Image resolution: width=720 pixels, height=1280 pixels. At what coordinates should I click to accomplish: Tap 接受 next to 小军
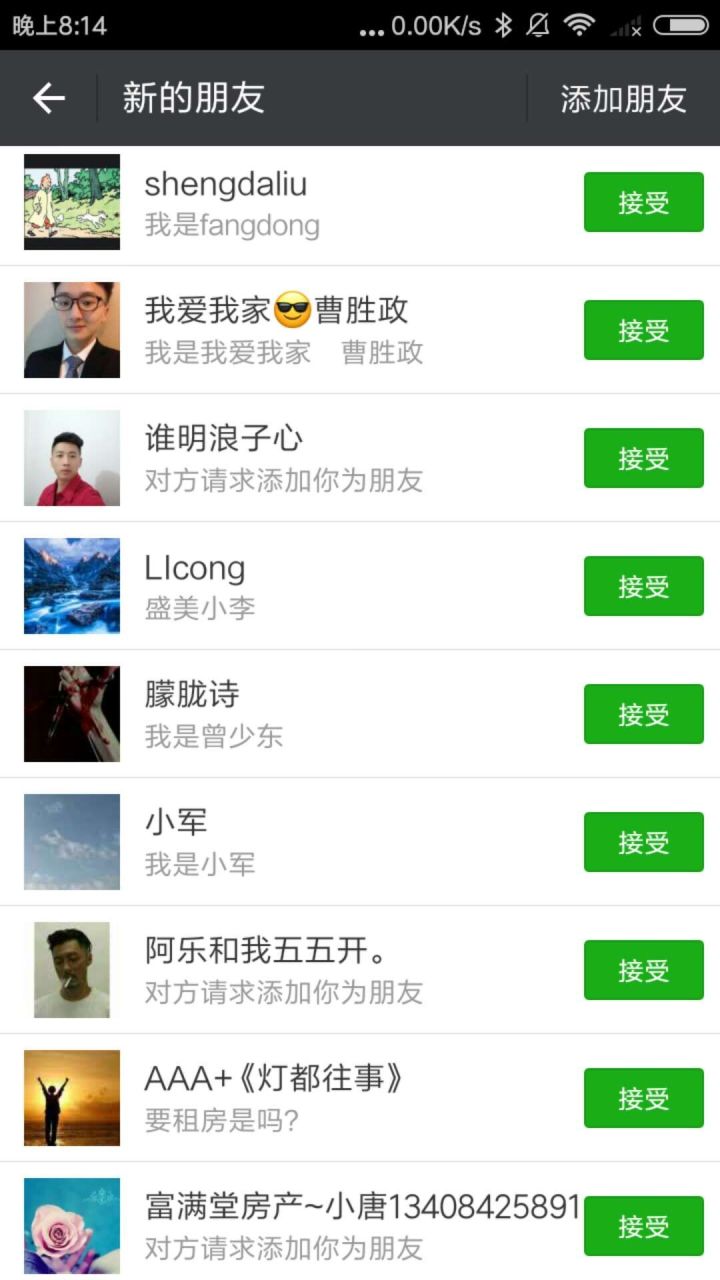point(643,842)
